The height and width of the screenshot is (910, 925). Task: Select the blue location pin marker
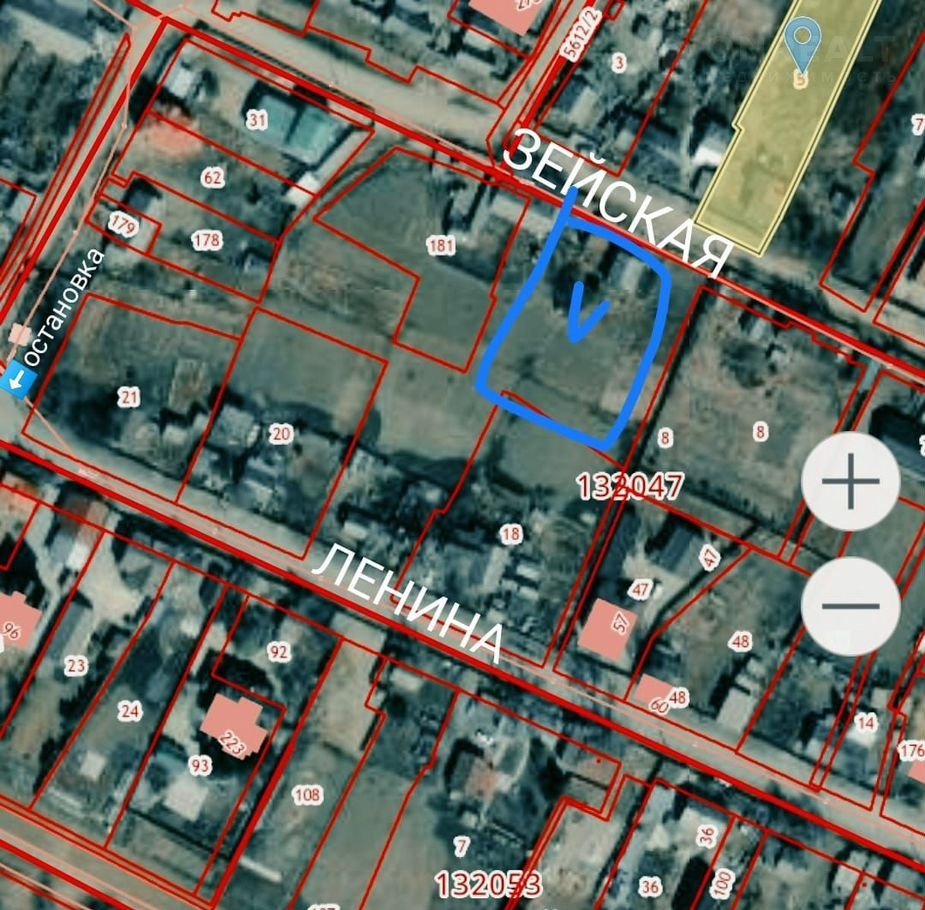pos(801,44)
